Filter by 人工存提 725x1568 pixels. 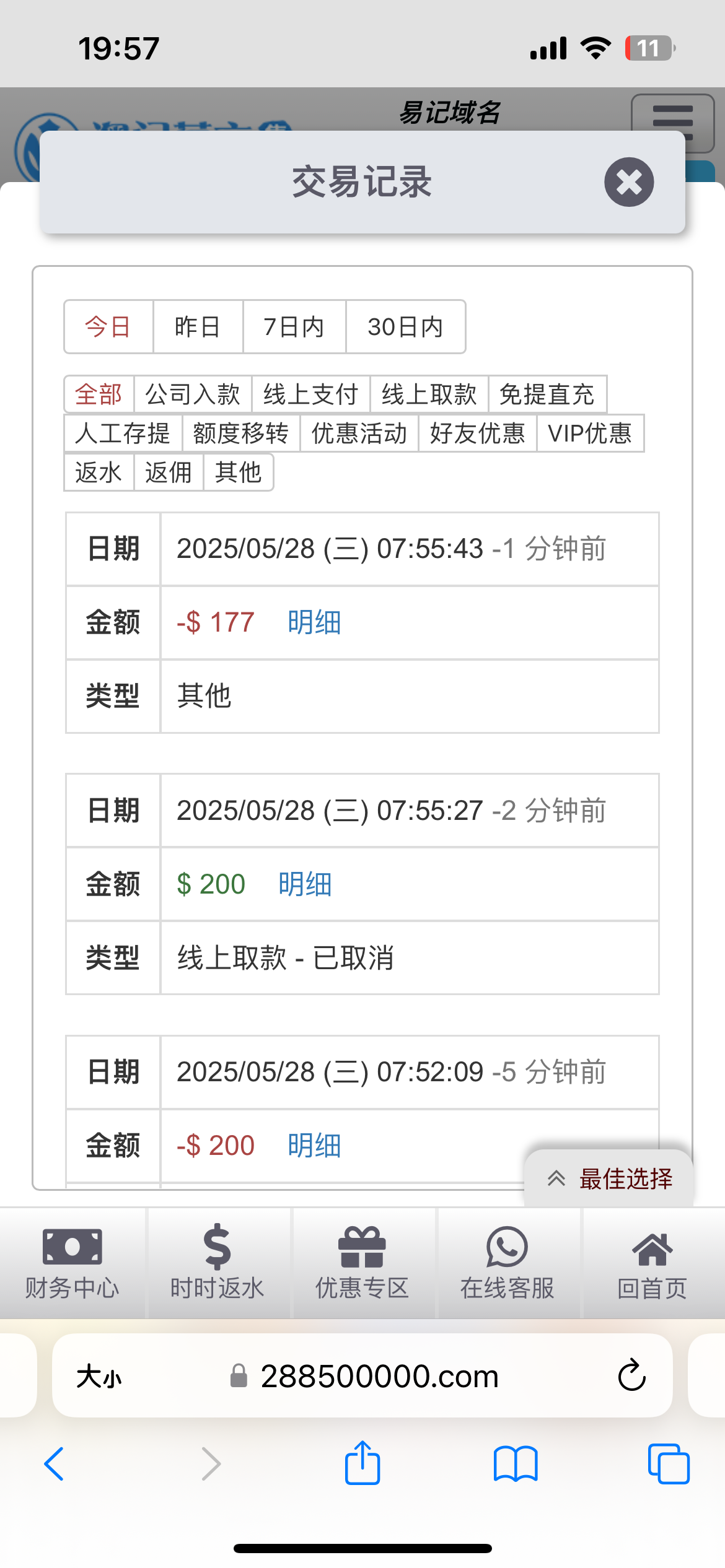point(123,433)
